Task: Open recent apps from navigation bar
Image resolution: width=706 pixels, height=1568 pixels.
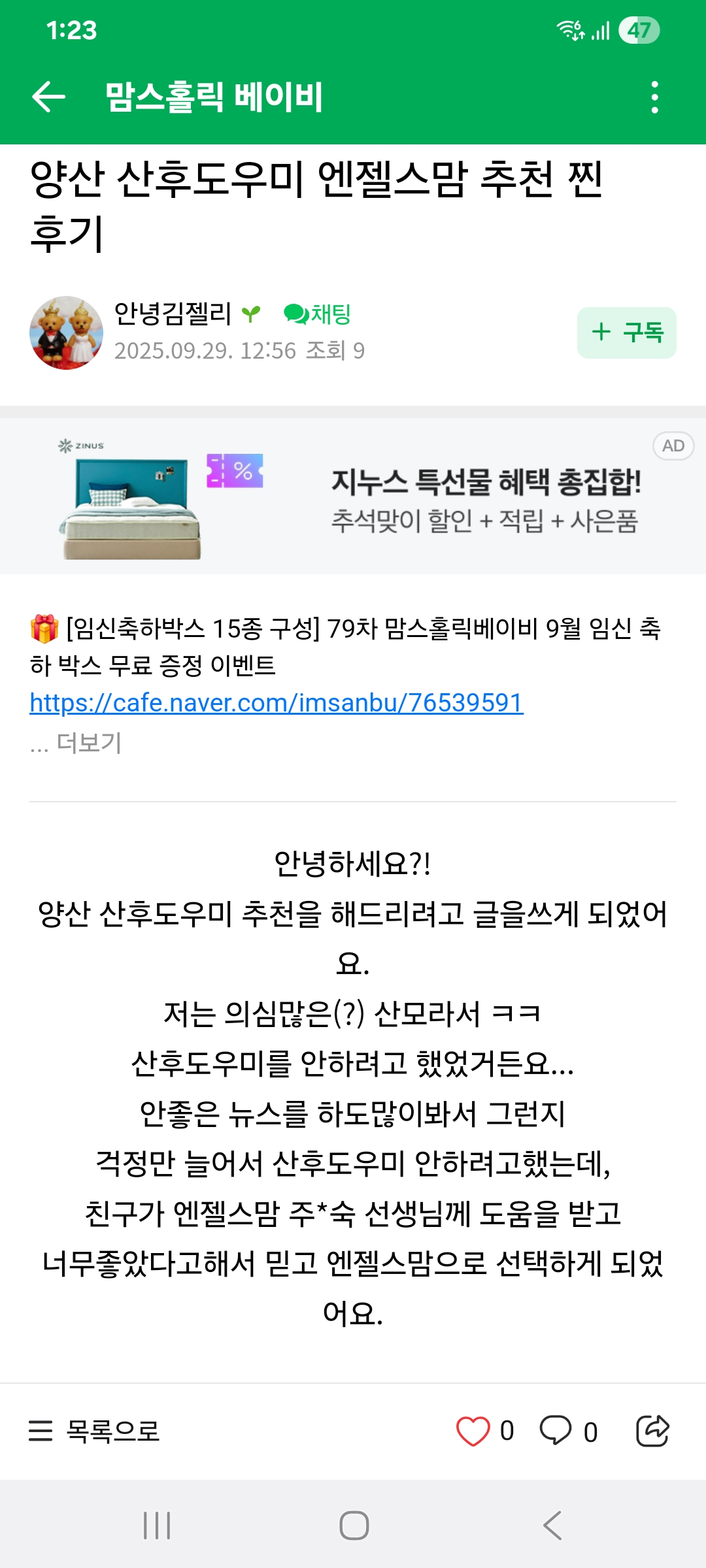Action: (x=157, y=1526)
